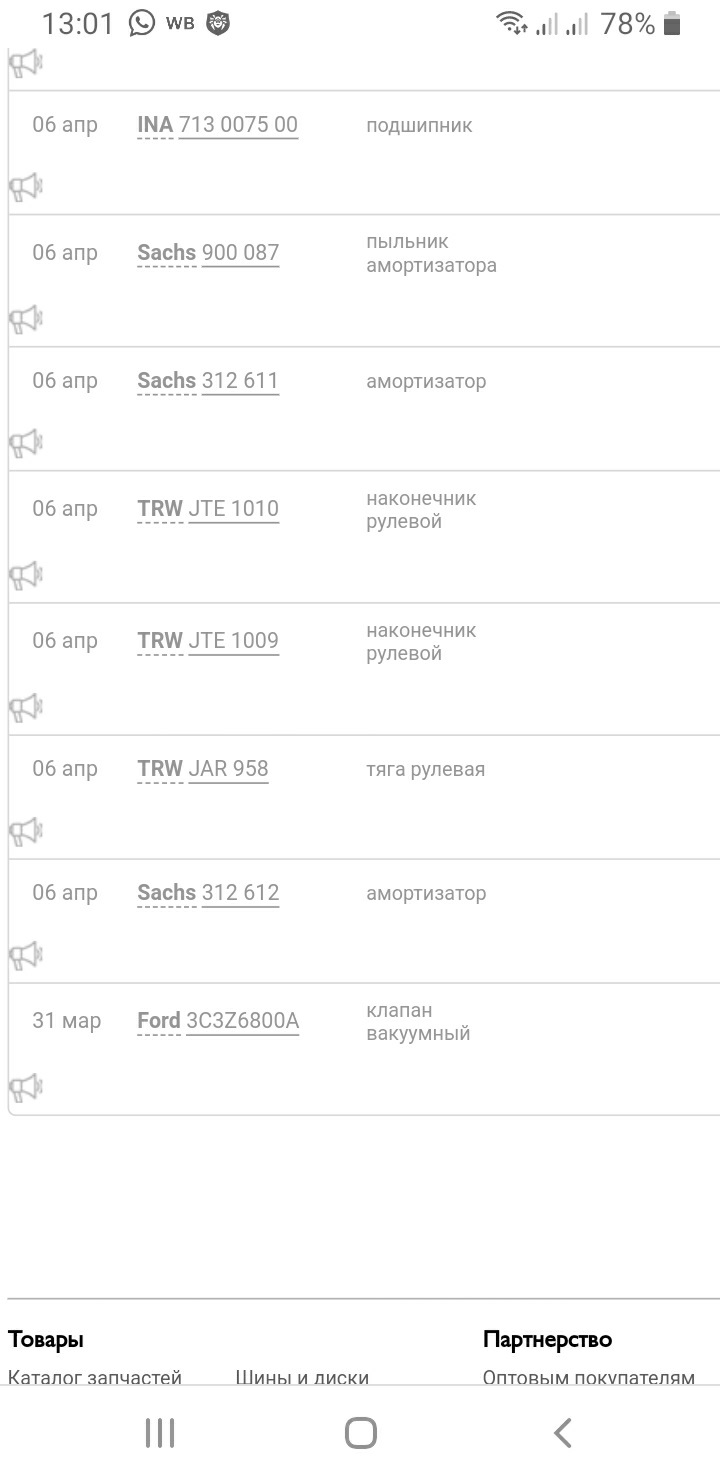This screenshot has width=720, height=1480.
Task: Open part number 3C3Z6800A link
Action: [242, 1021]
